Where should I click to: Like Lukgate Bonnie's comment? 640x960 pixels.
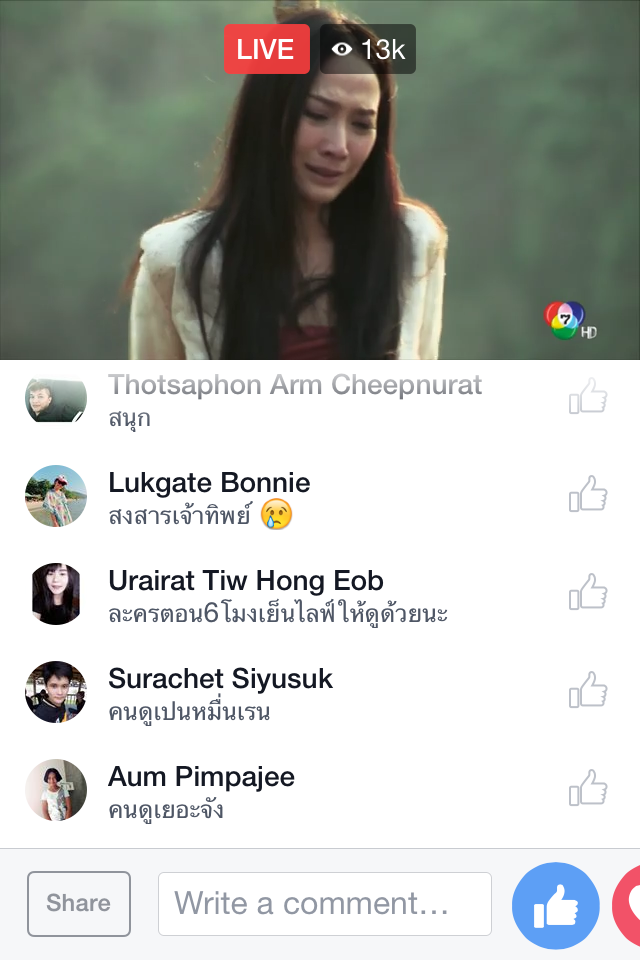pos(588,494)
